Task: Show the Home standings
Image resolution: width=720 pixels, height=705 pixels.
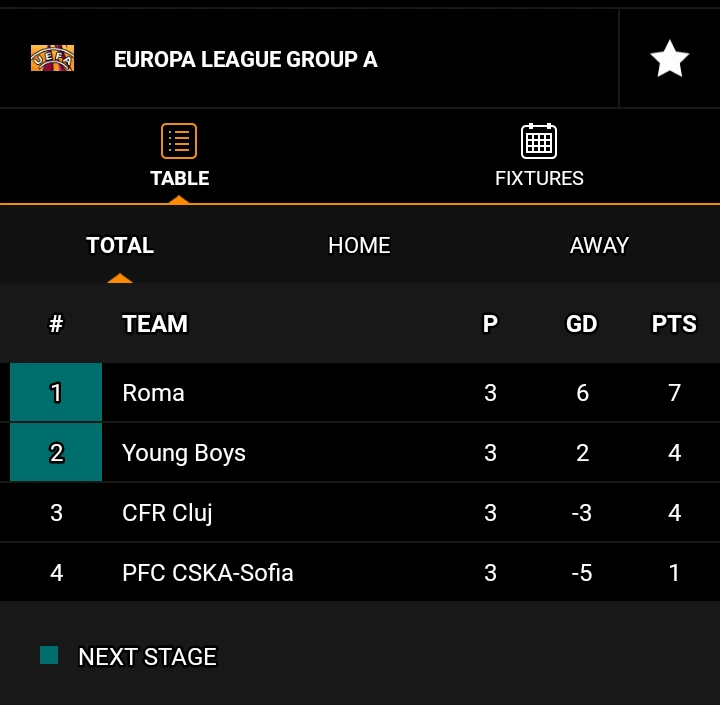Action: point(359,246)
